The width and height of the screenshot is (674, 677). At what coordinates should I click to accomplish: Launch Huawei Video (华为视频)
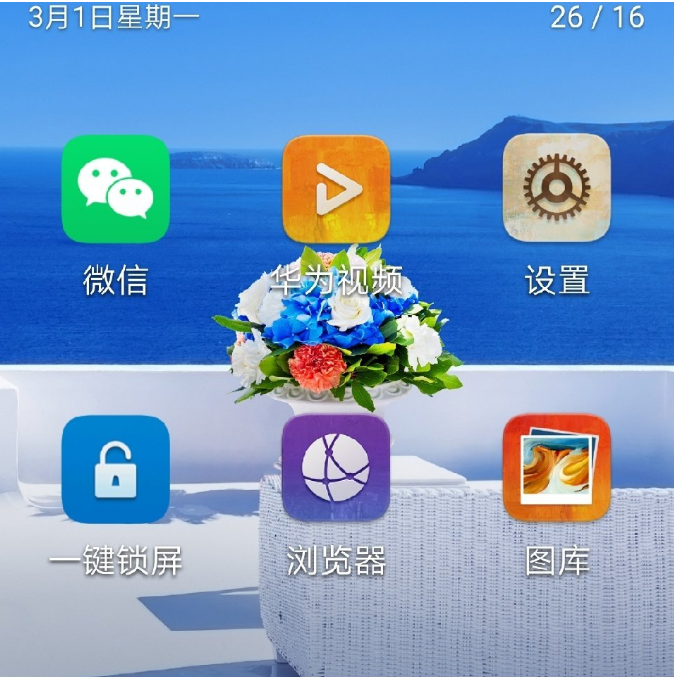pos(336,189)
